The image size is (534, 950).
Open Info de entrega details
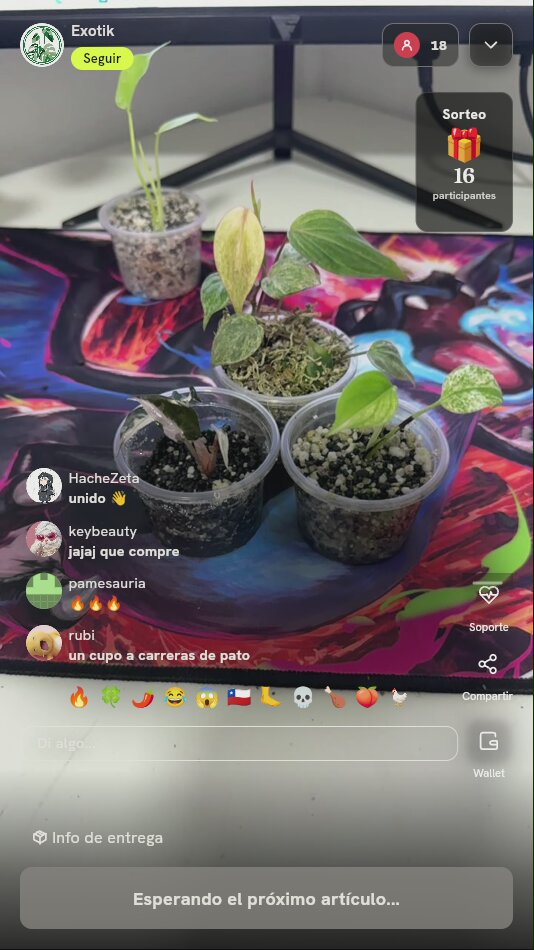tap(98, 838)
